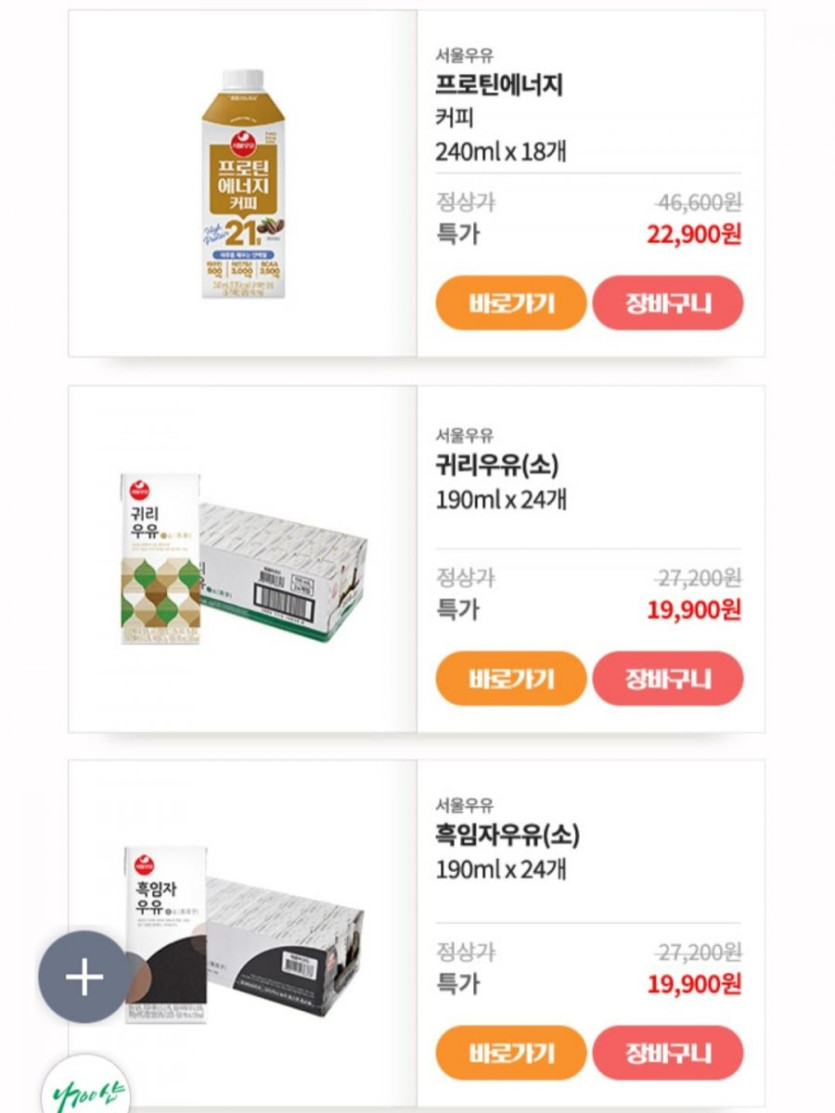835x1113 pixels.
Task: Add 프로틴에너지 커피 to 장바구니
Action: pos(668,303)
